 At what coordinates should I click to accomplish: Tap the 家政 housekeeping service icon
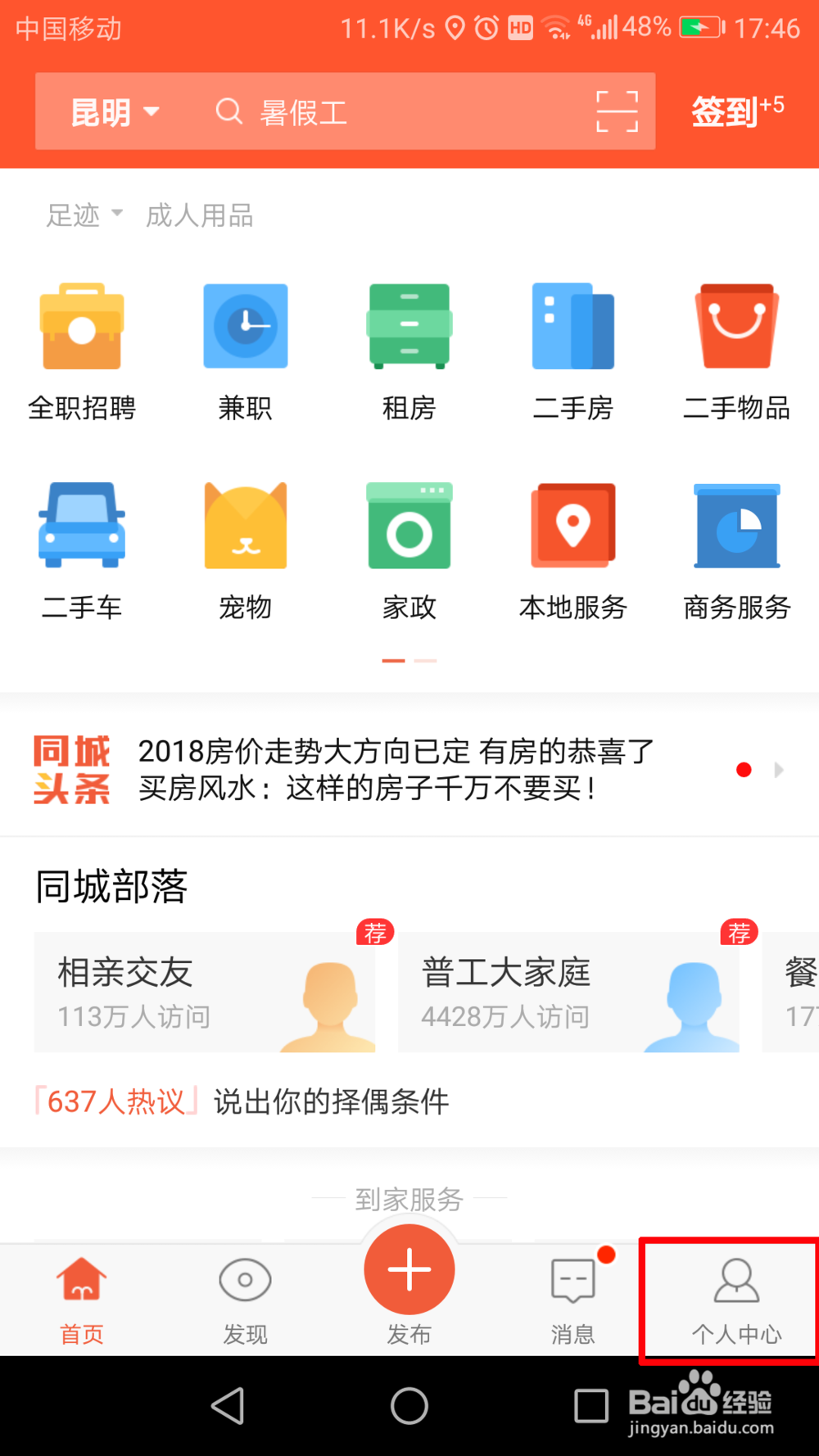[x=409, y=546]
